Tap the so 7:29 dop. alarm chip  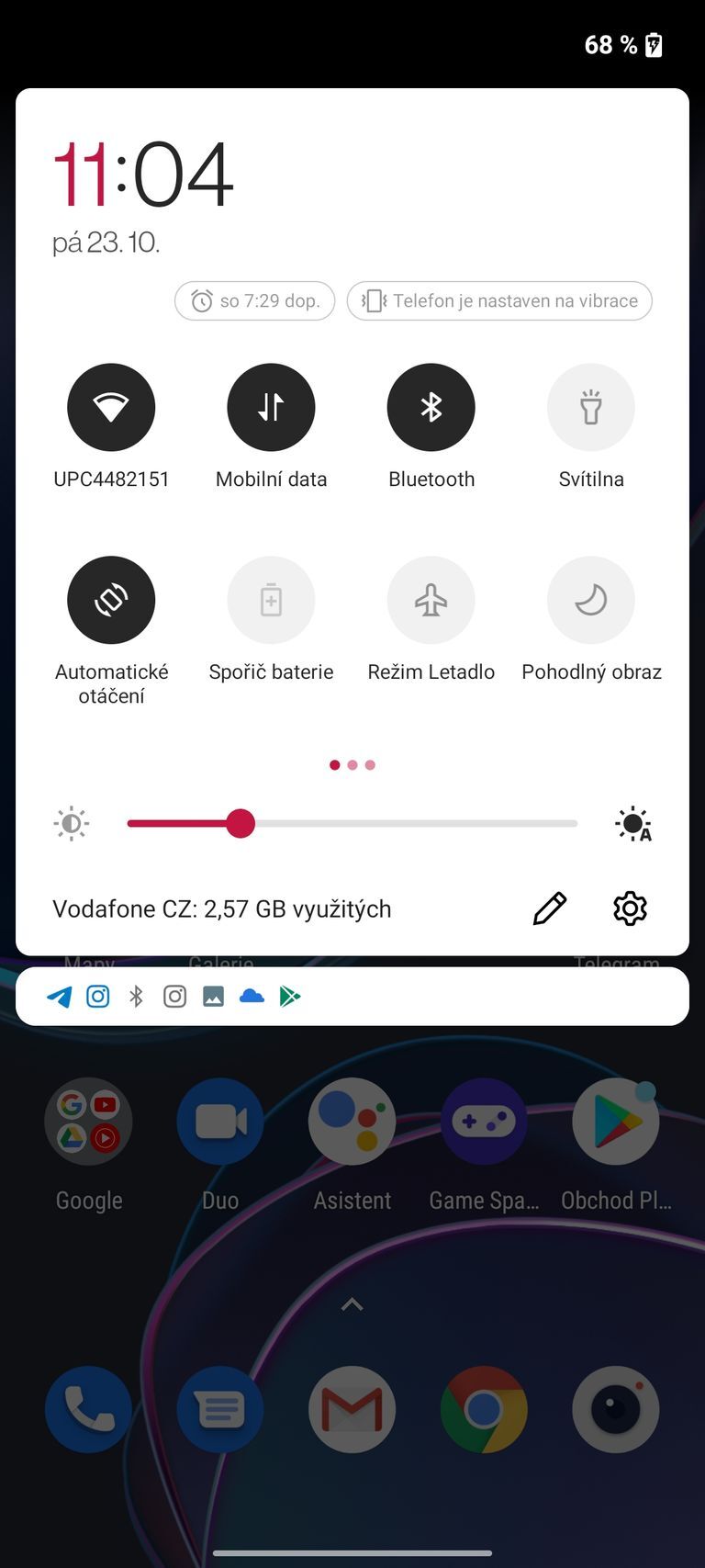(254, 300)
